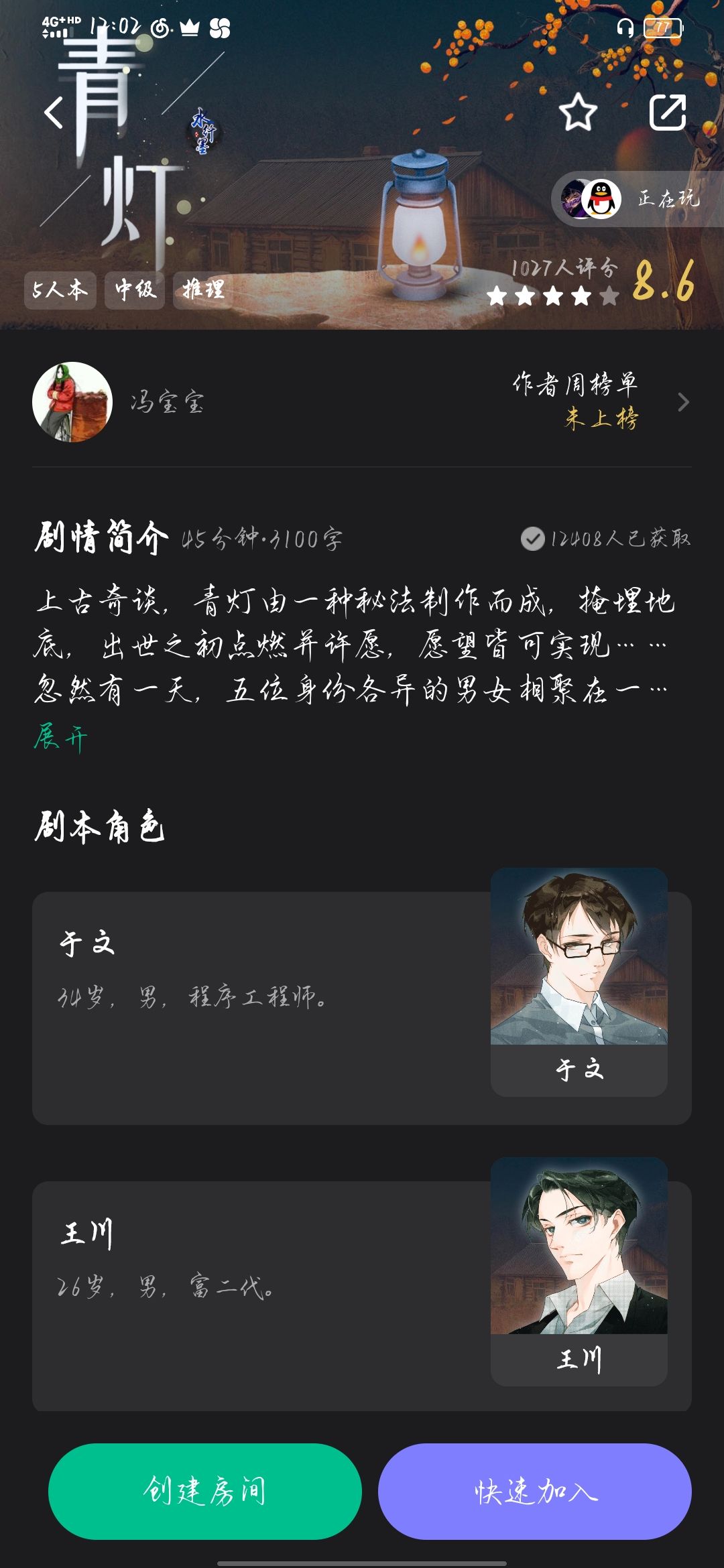The width and height of the screenshot is (724, 1568).
Task: Select the 5人本 tag
Action: 60,291
